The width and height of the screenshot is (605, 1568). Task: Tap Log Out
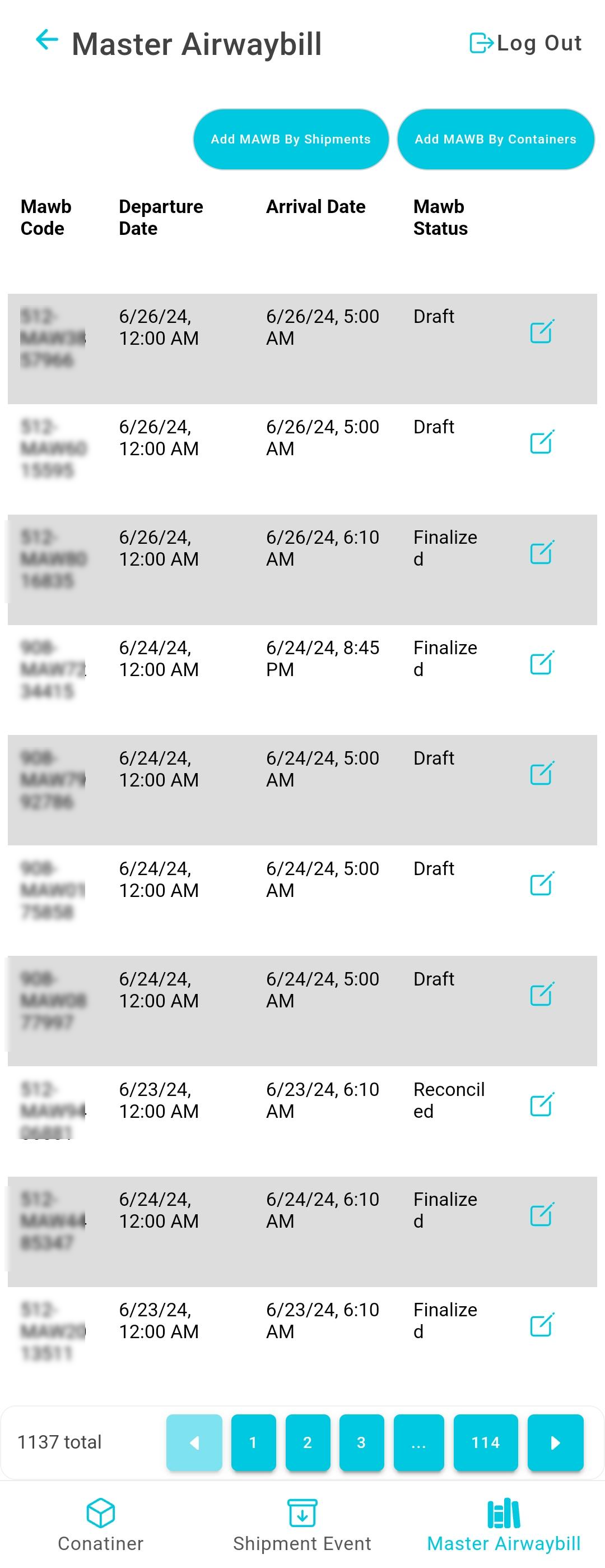click(526, 43)
